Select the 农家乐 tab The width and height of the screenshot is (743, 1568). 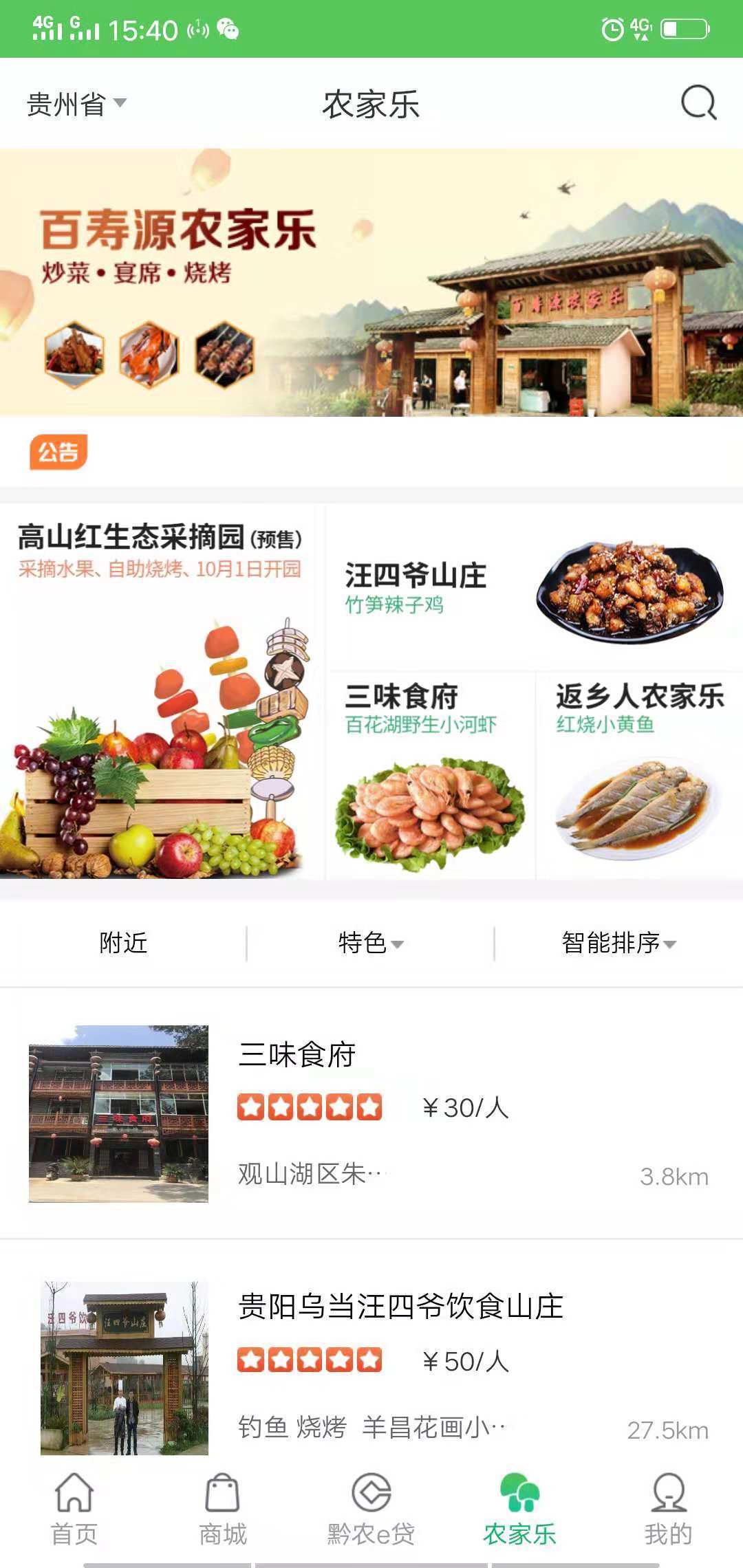[x=520, y=1510]
